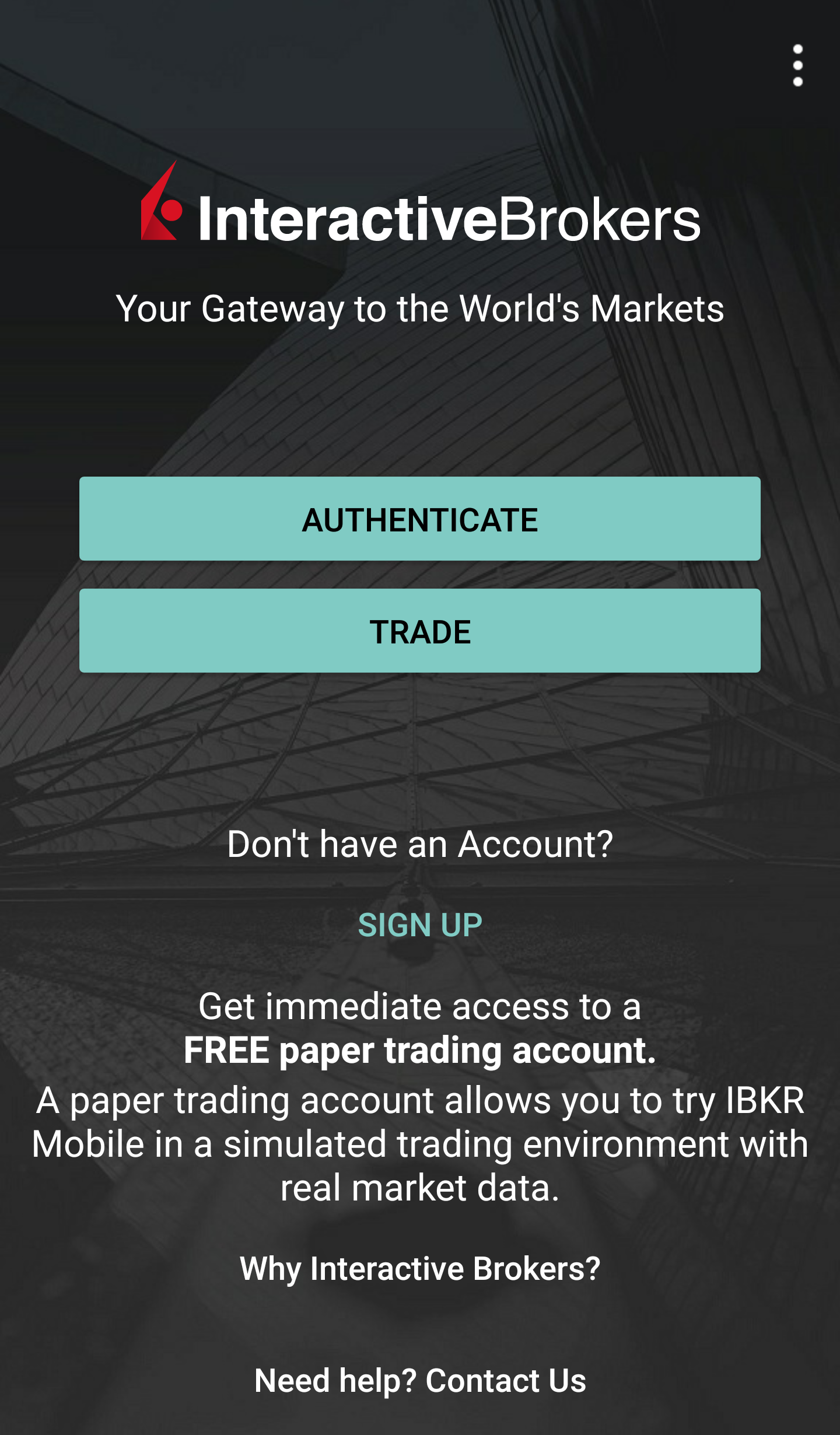Open Need help? Contact Us
The height and width of the screenshot is (1435, 840).
click(x=420, y=1381)
